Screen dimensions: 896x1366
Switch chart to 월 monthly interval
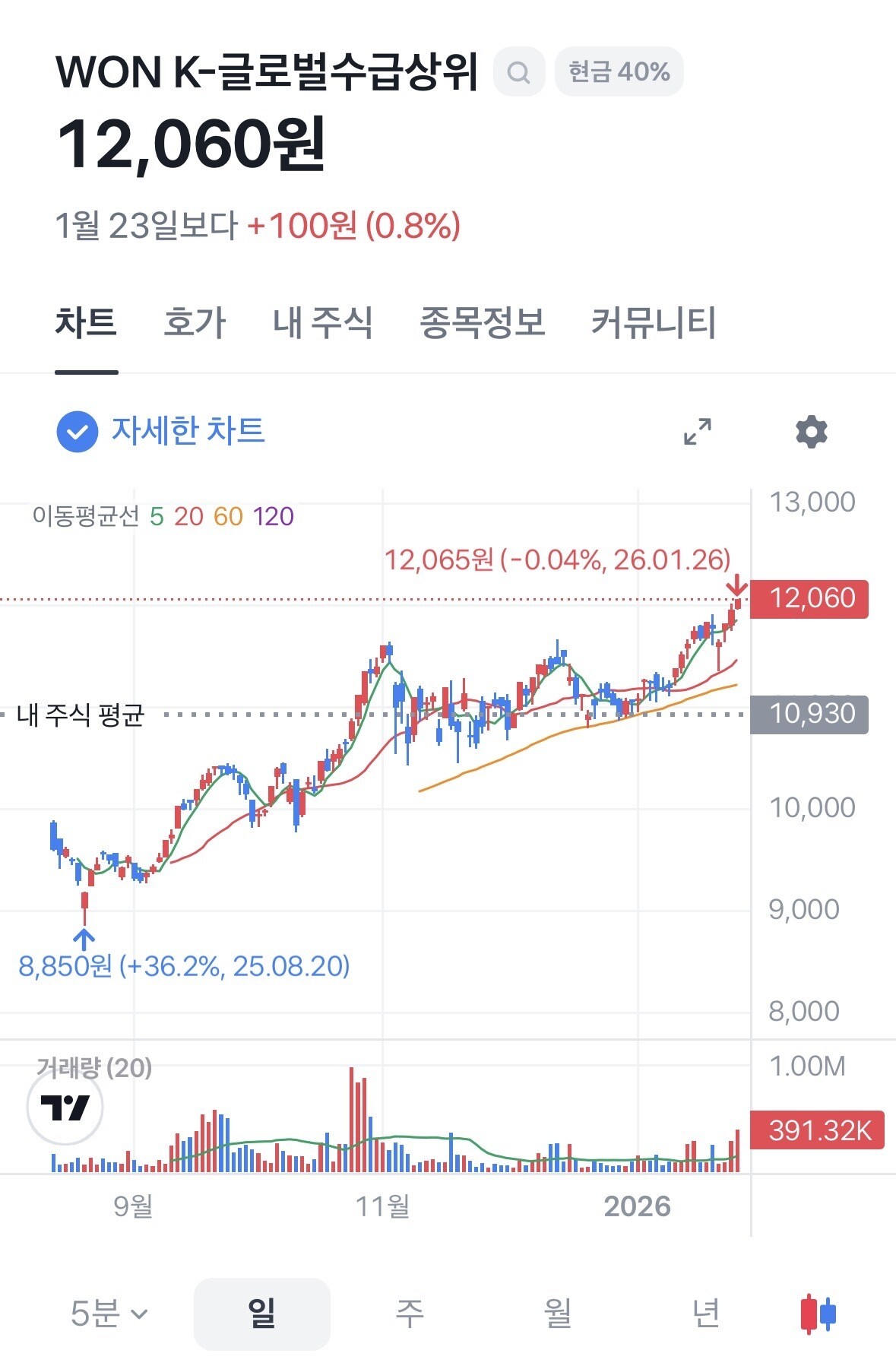tap(558, 1313)
